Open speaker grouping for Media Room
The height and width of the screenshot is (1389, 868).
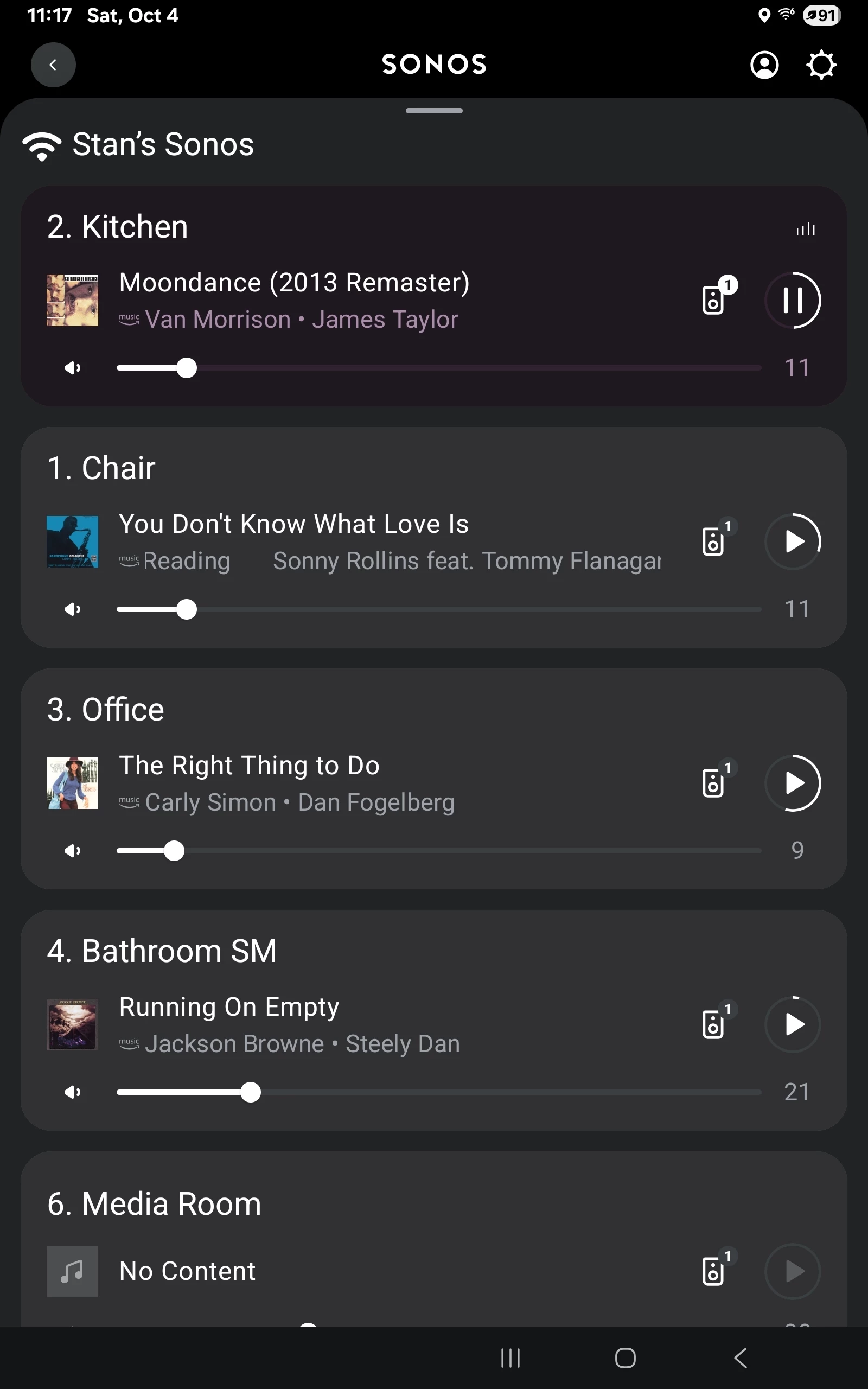pyautogui.click(x=714, y=1271)
